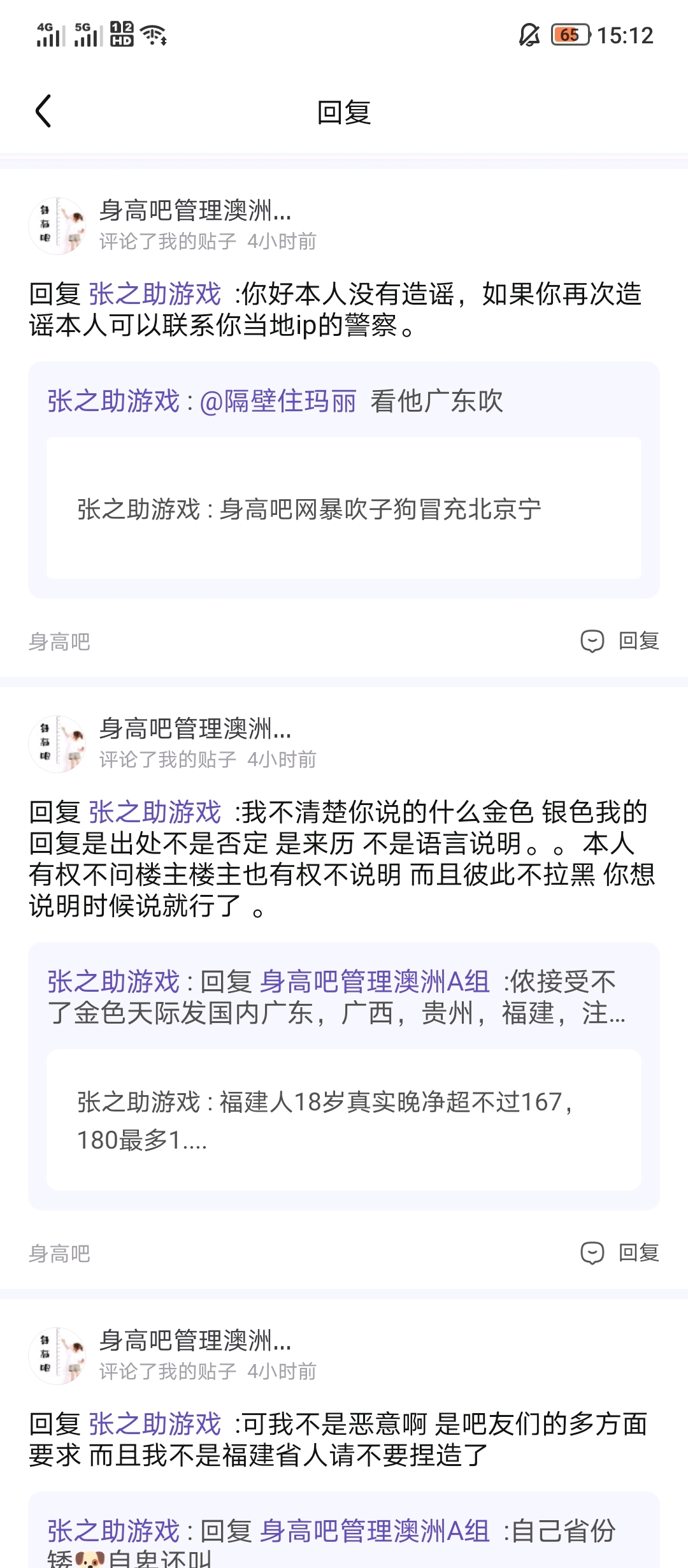Open the 身高吧管理澳洲A组 link in the 金色天际 quote
This screenshot has height=1568, width=688.
[x=375, y=982]
